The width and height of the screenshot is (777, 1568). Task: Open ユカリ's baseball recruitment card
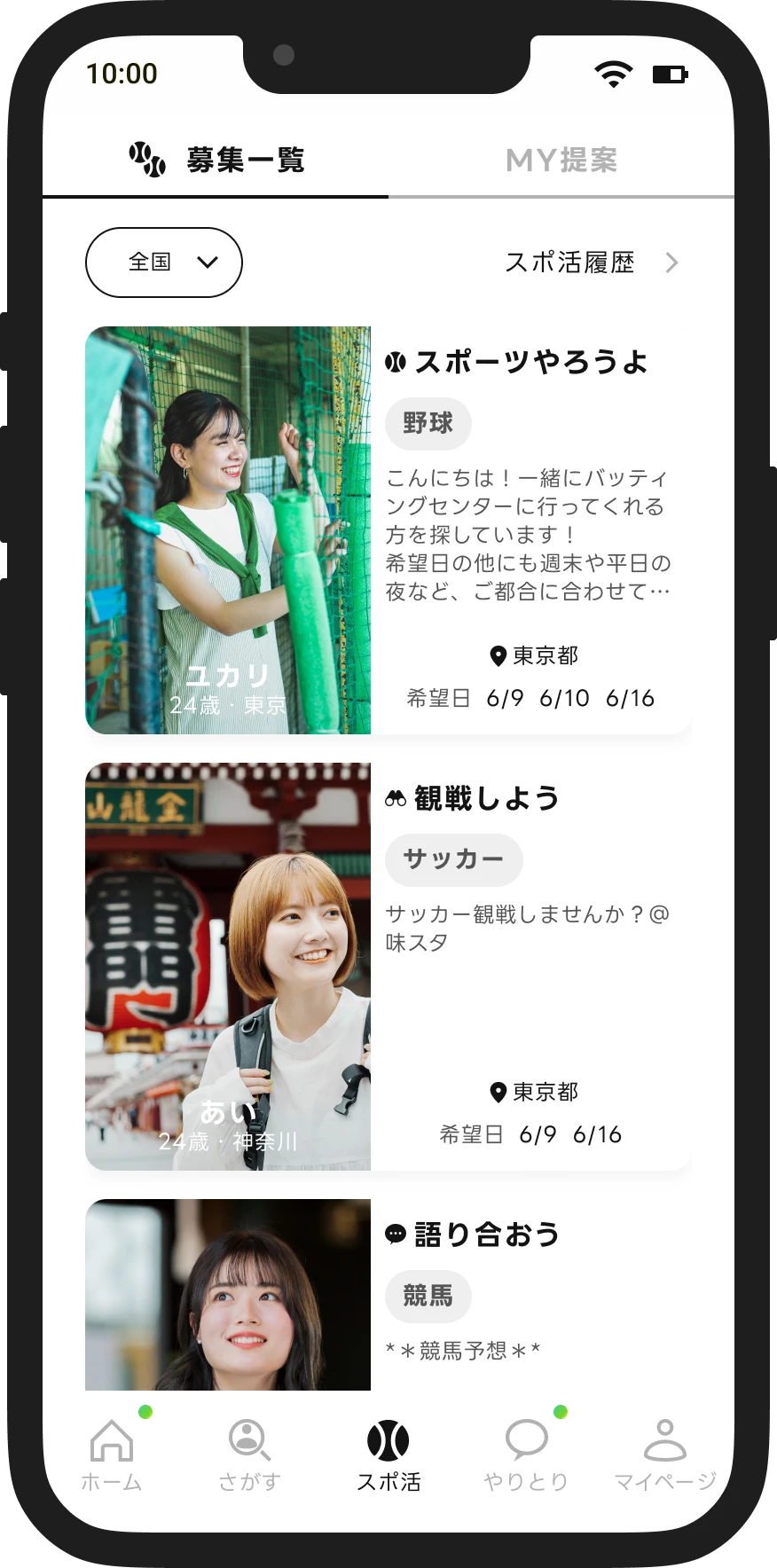388,530
